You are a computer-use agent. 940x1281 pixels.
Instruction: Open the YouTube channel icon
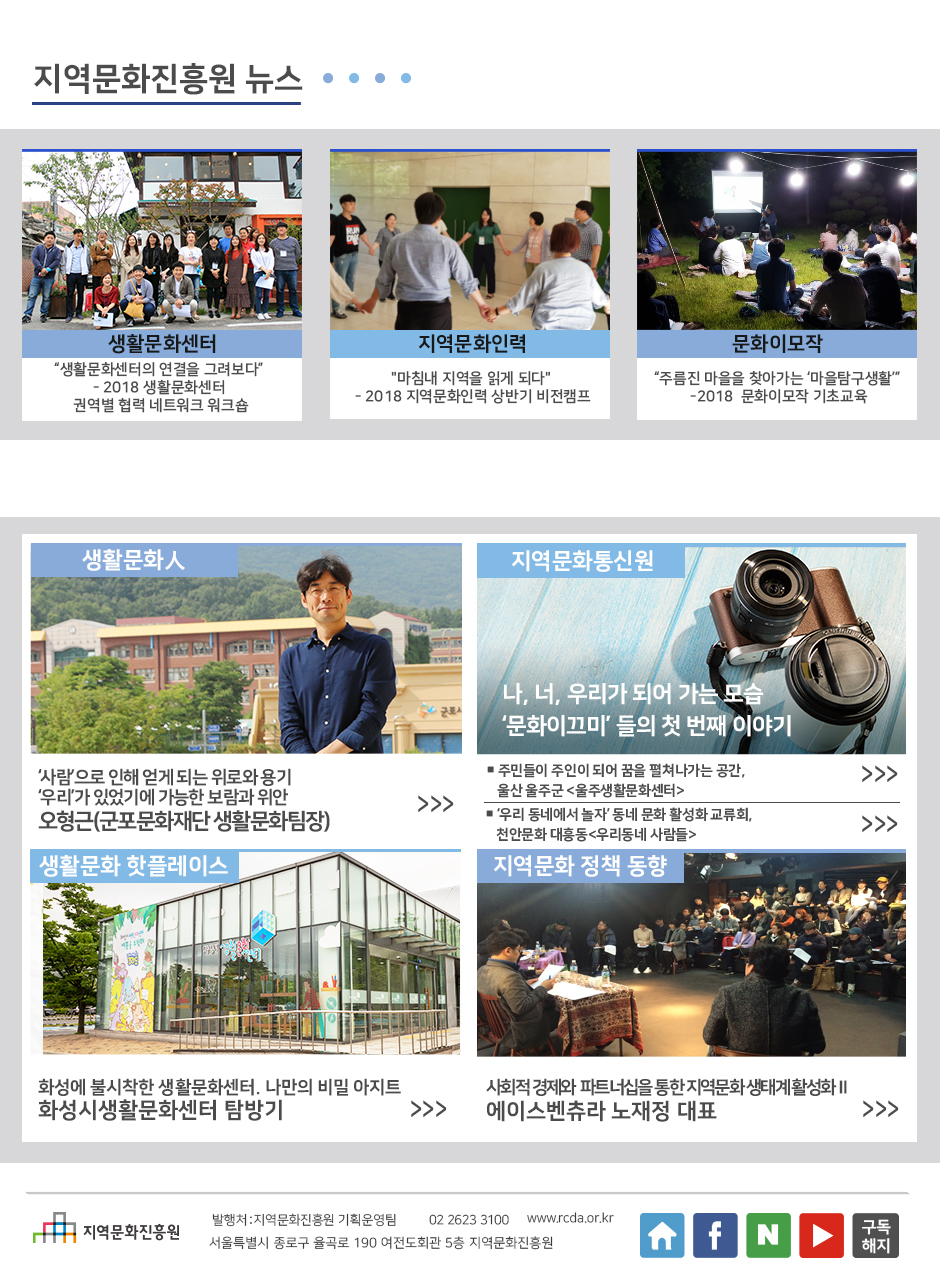(x=821, y=1235)
